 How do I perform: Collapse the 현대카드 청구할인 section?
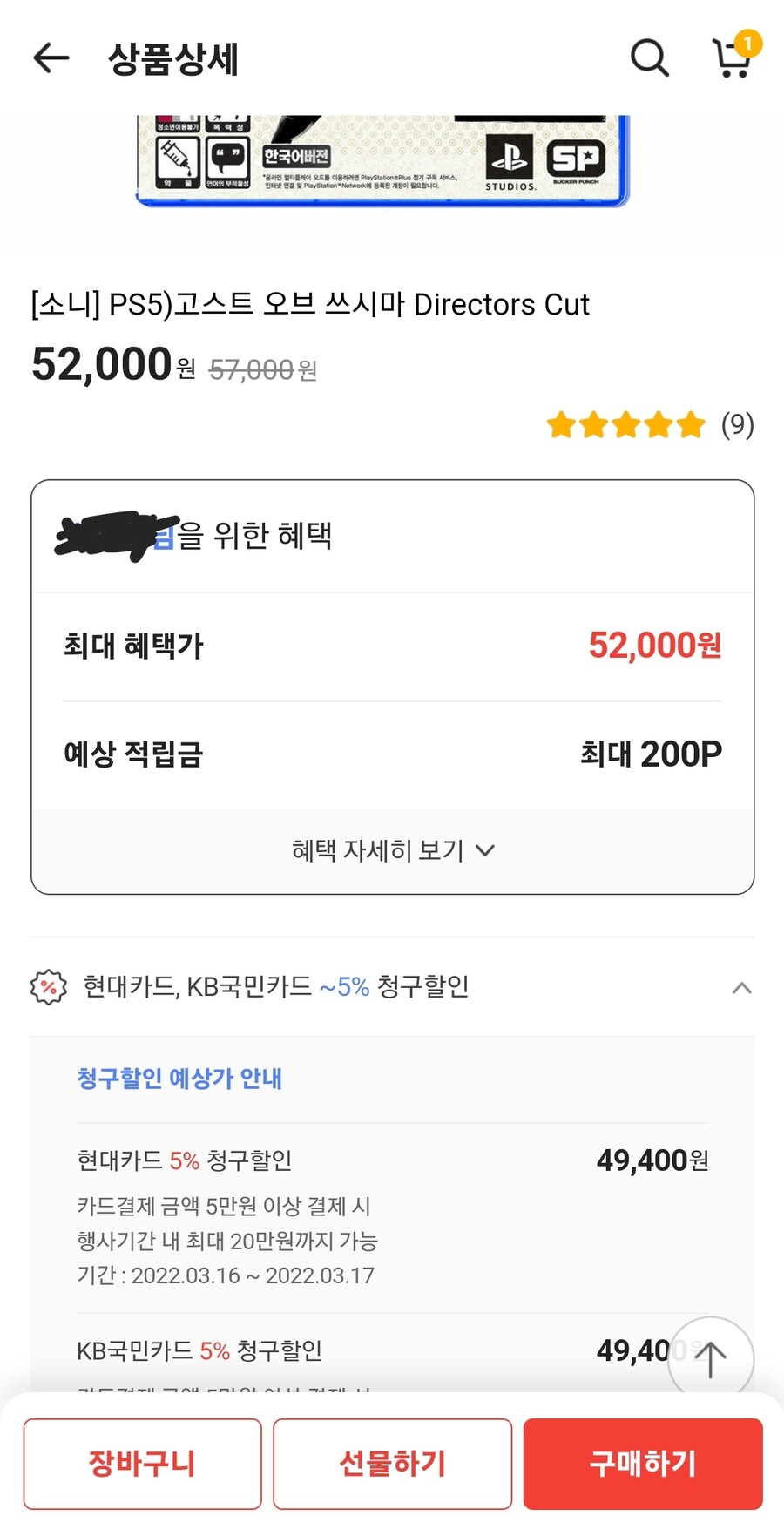[741, 987]
